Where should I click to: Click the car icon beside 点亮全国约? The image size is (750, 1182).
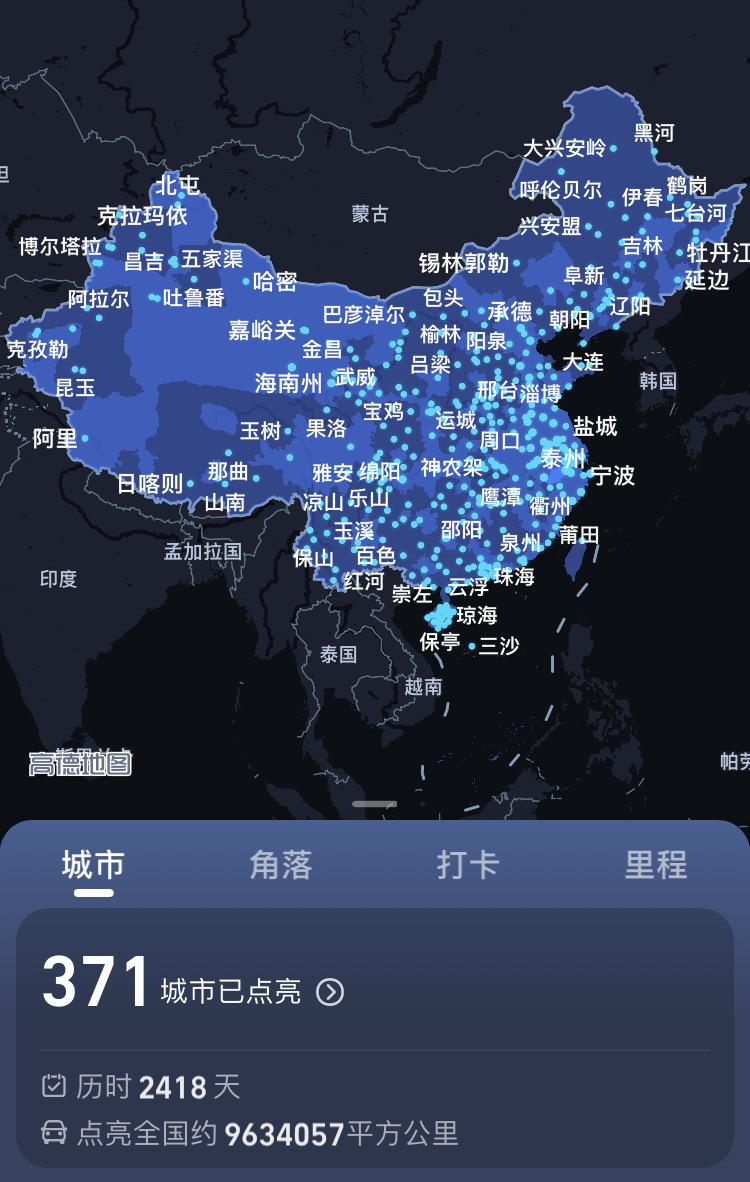pos(56,1131)
